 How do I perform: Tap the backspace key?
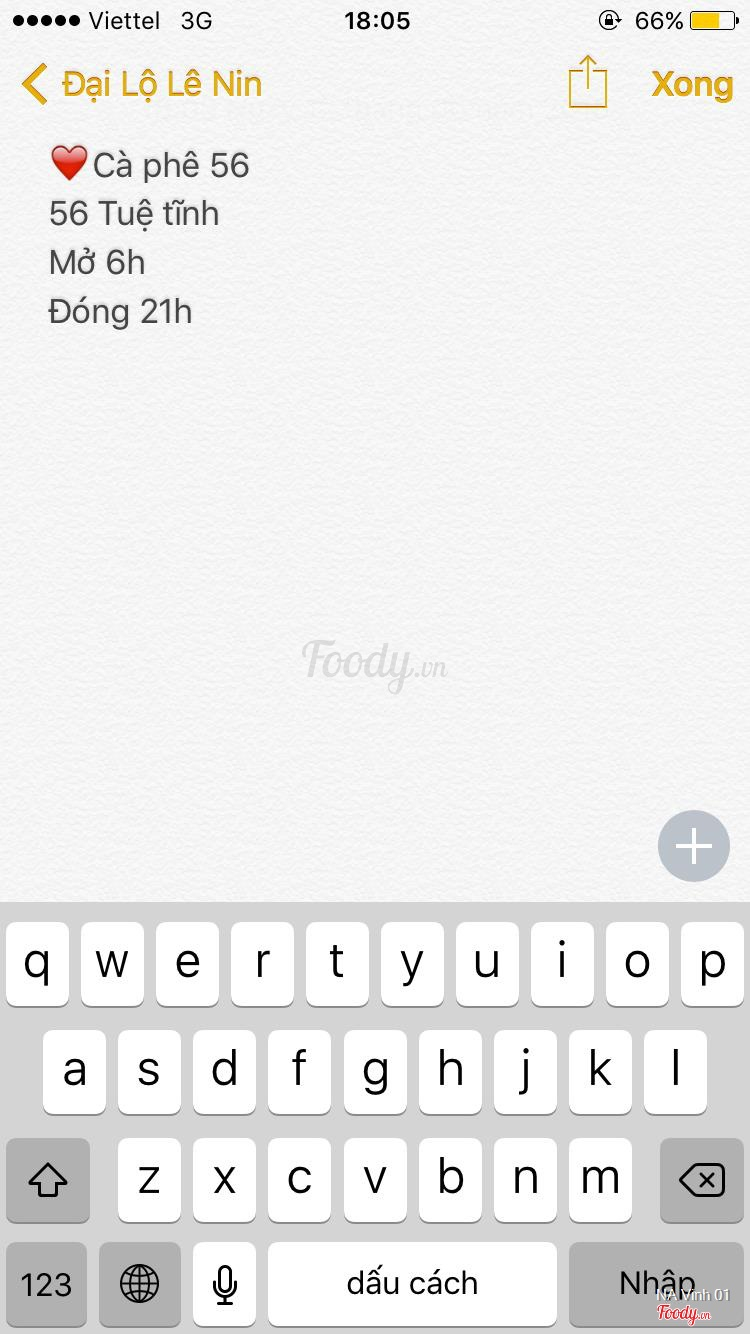[701, 1180]
